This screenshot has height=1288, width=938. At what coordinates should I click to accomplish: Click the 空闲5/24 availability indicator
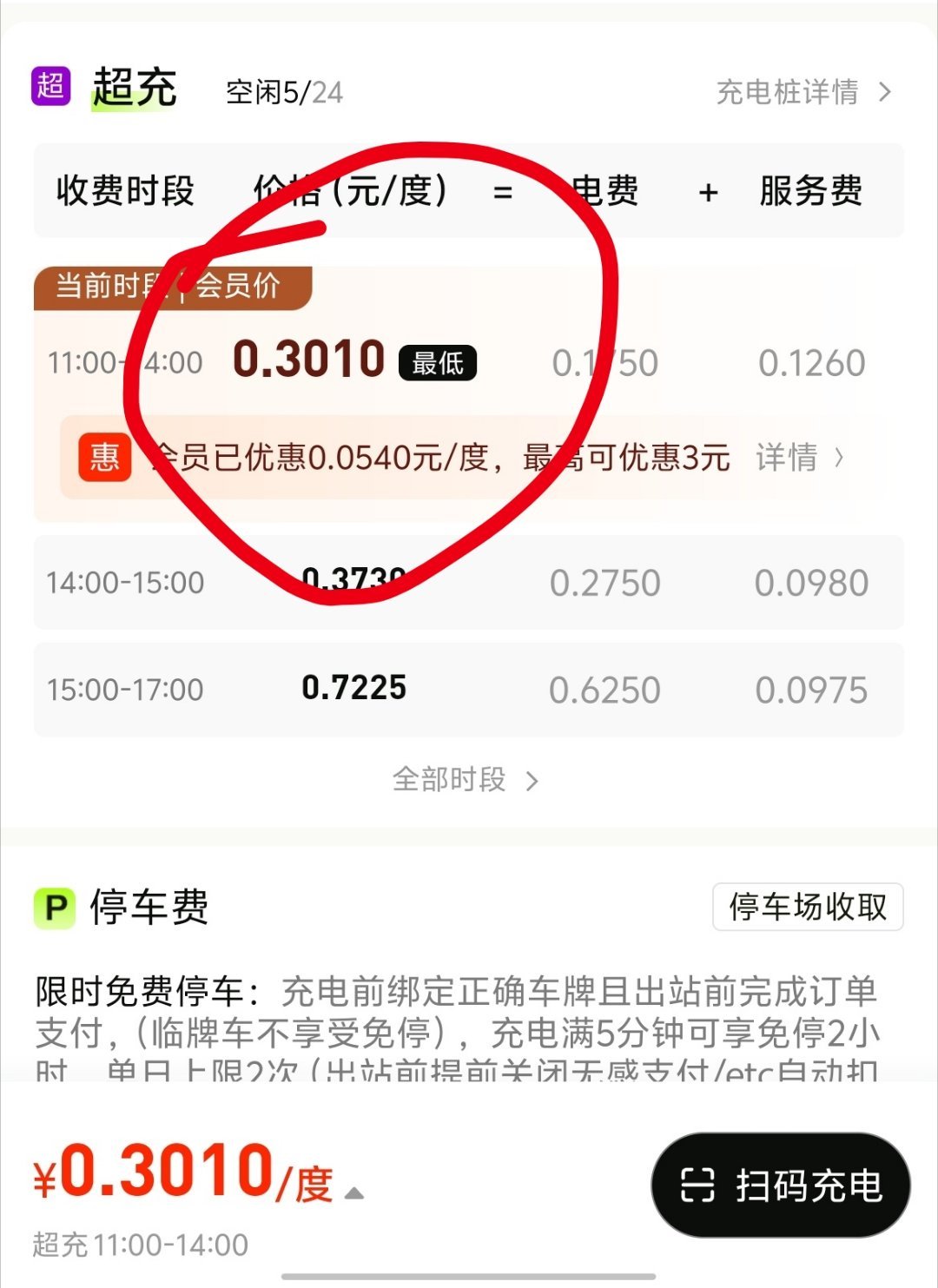pyautogui.click(x=281, y=93)
